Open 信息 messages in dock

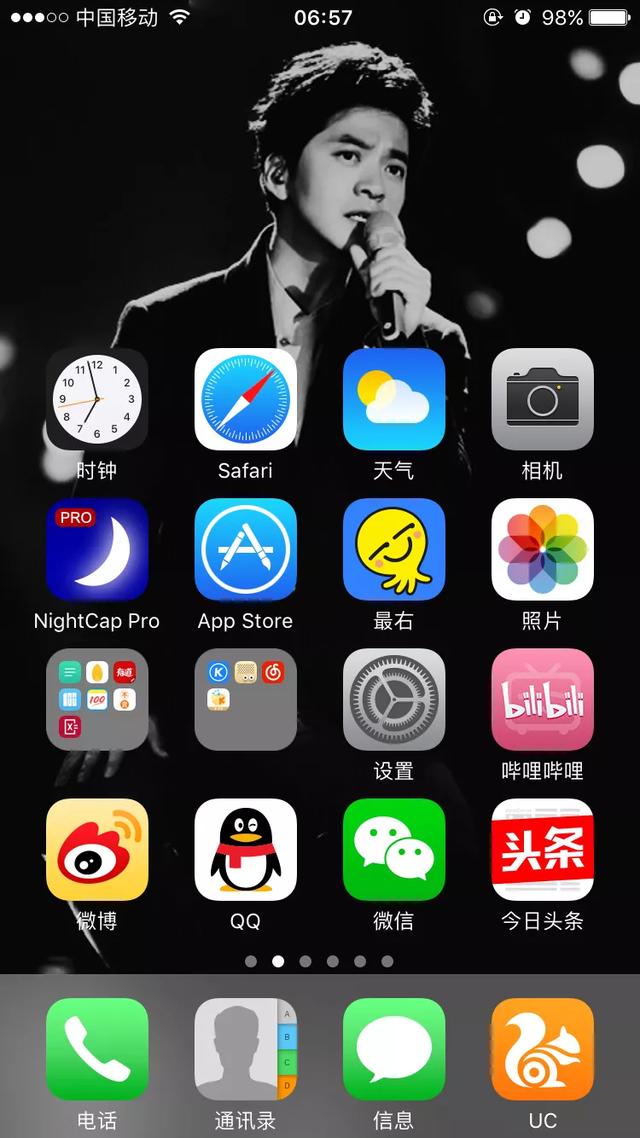pos(394,1049)
